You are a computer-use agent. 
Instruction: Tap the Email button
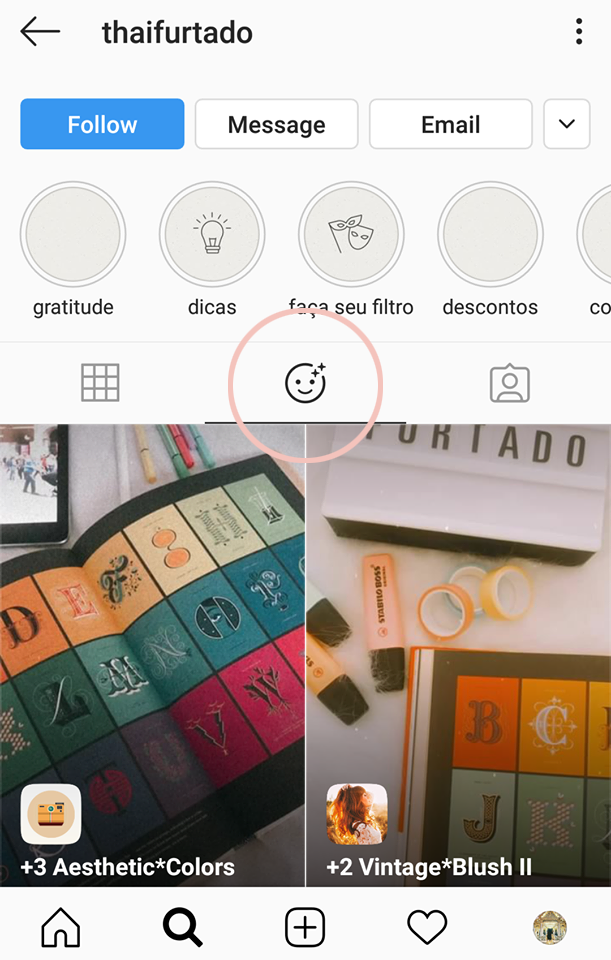click(x=450, y=124)
